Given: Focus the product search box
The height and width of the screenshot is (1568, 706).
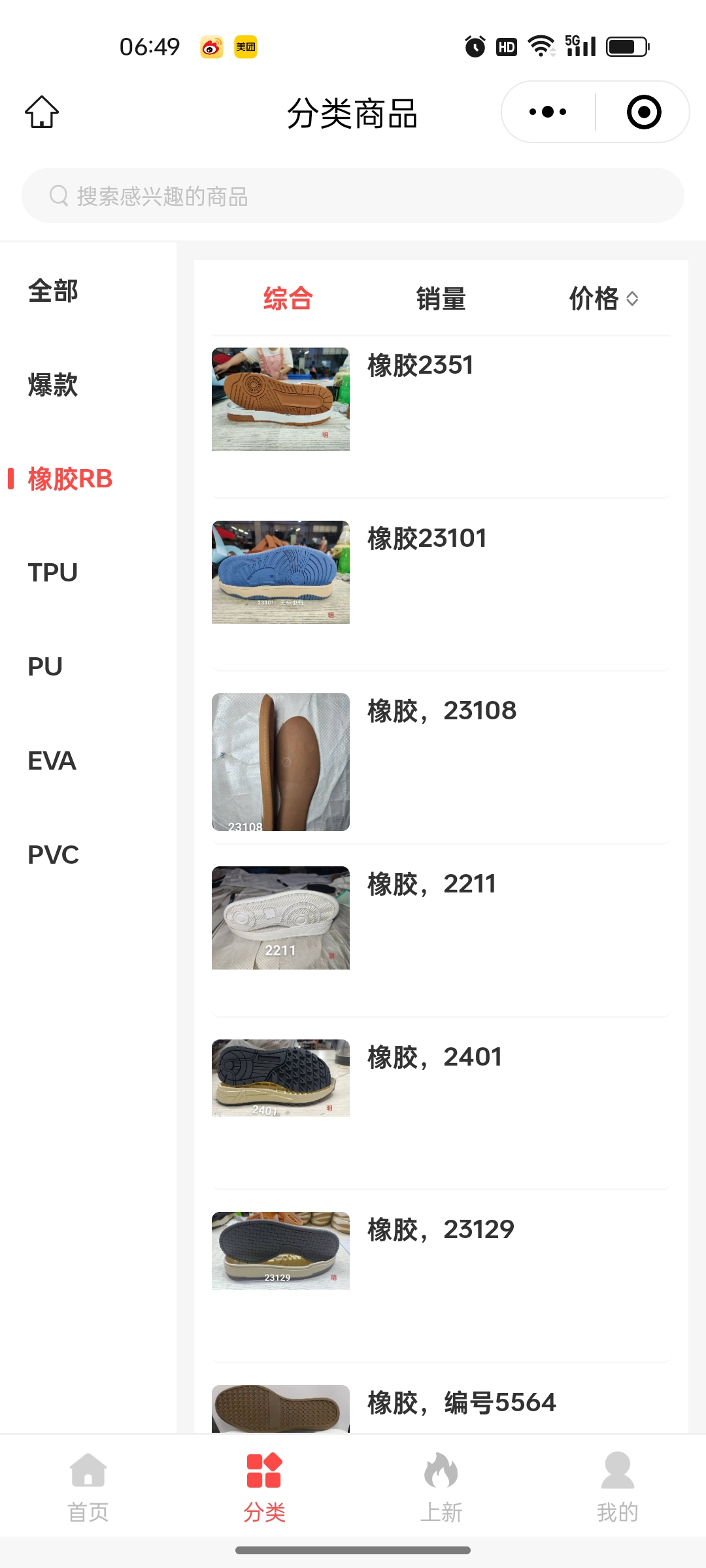Looking at the screenshot, I should [353, 195].
